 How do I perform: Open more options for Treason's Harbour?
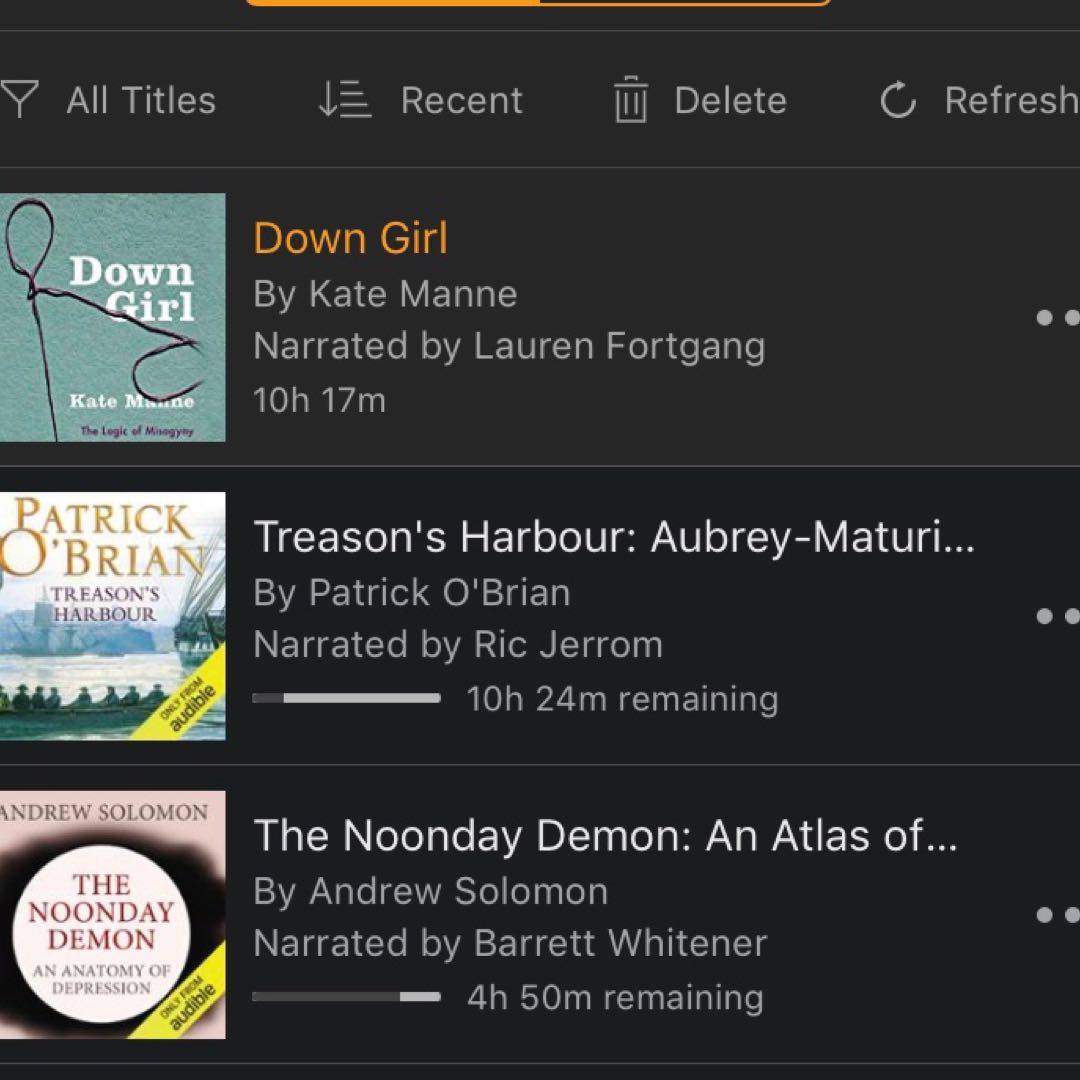pyautogui.click(x=1057, y=616)
